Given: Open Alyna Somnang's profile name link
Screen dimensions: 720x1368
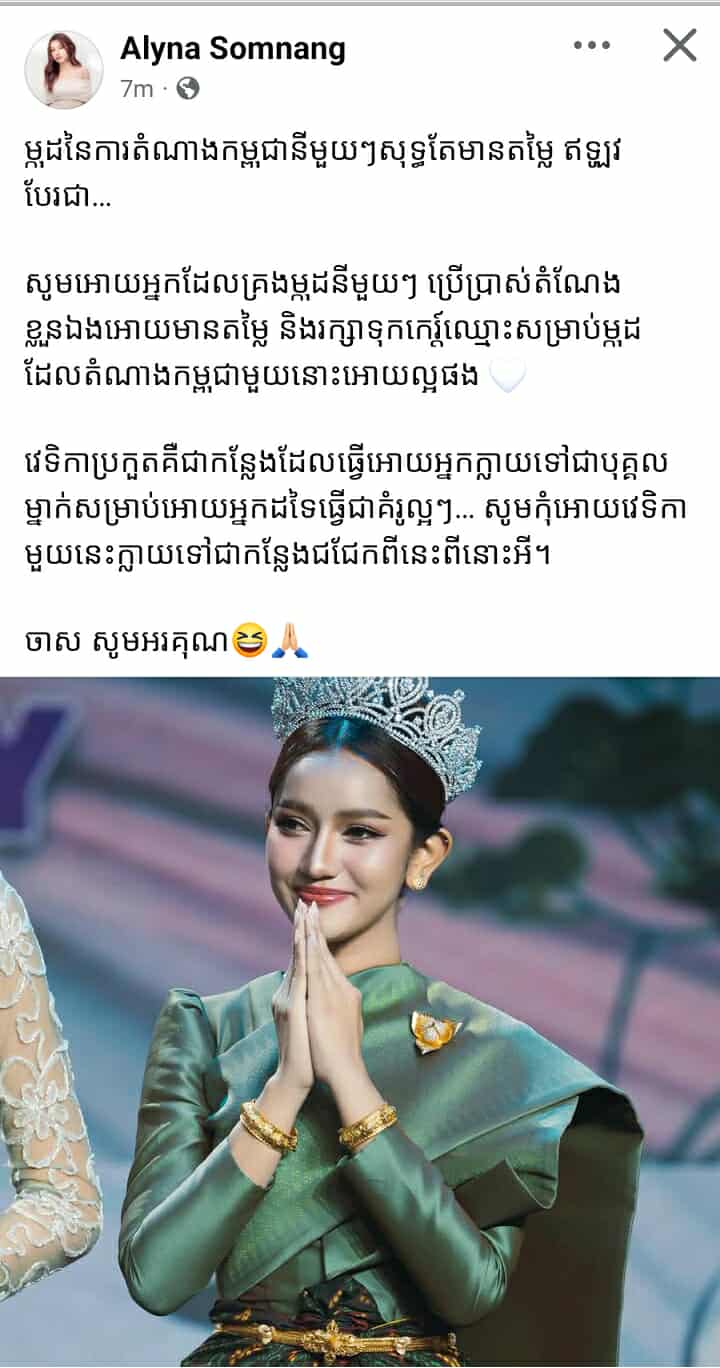Looking at the screenshot, I should (x=232, y=48).
